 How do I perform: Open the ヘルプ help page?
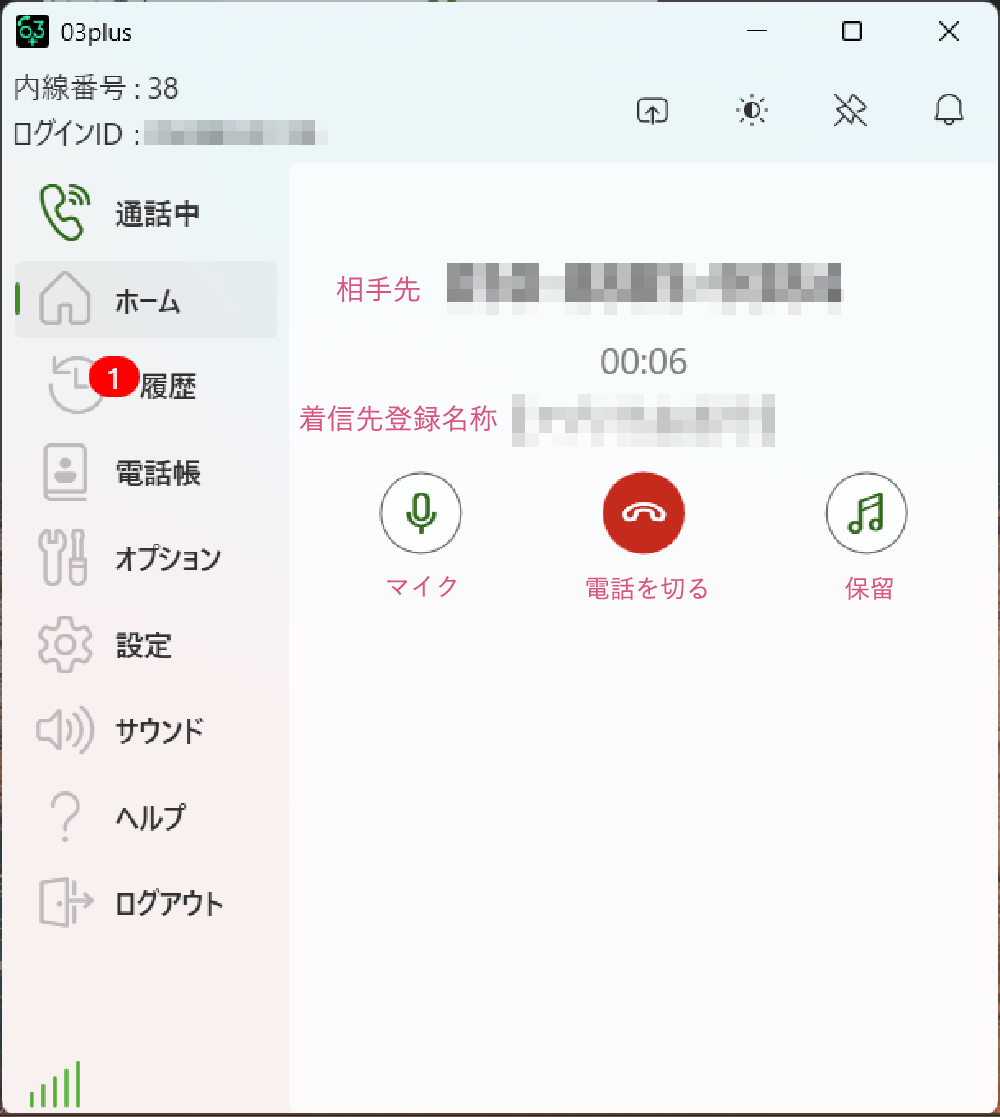145,817
